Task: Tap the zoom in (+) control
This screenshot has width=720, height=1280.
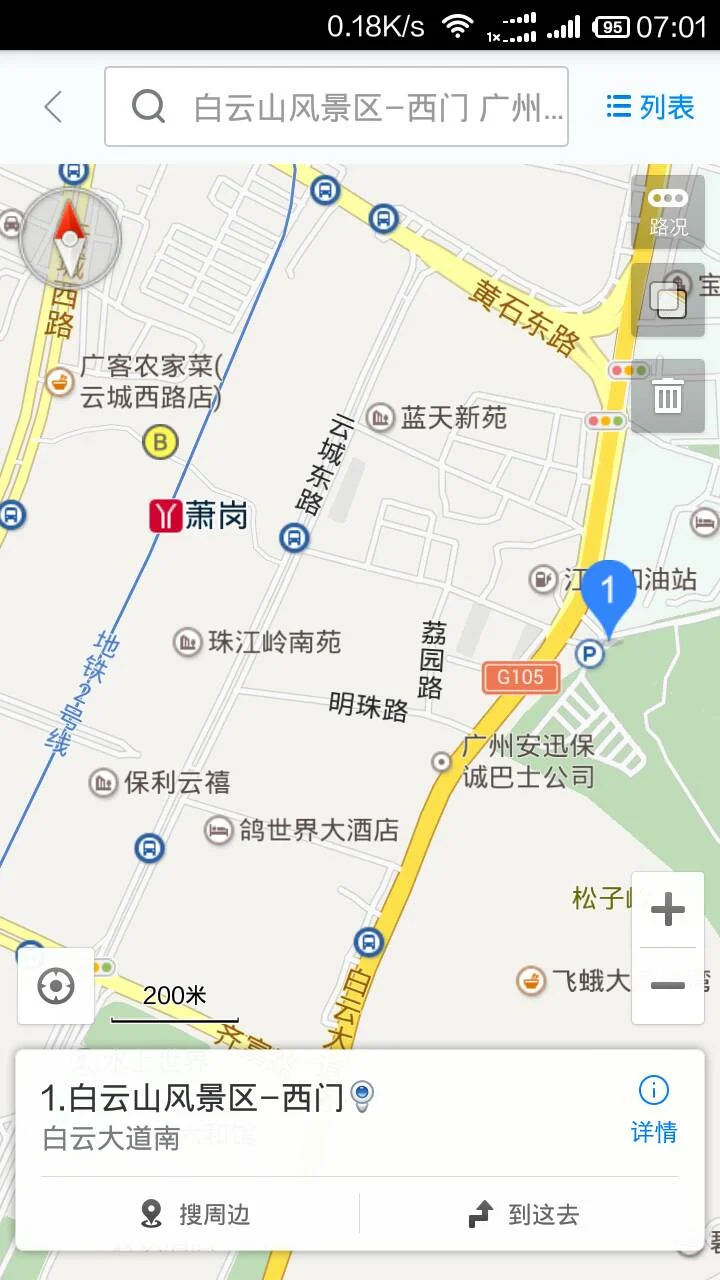Action: pos(667,910)
